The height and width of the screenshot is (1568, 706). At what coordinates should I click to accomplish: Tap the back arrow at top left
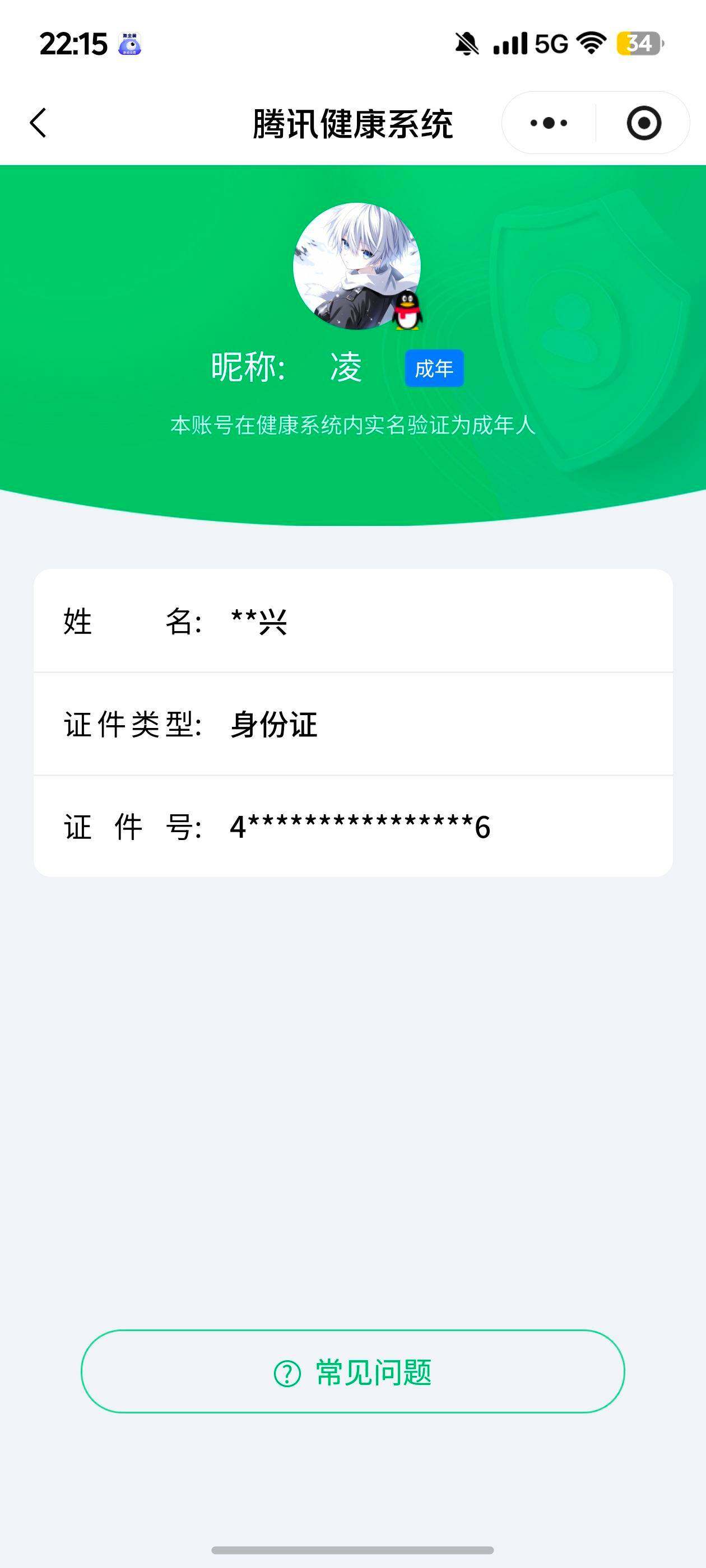click(x=38, y=122)
